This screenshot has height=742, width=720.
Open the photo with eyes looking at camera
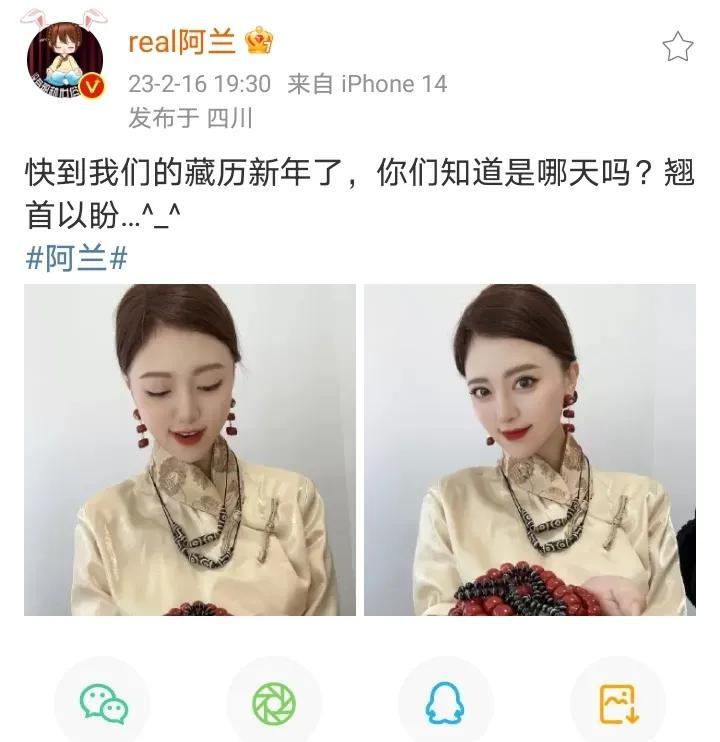click(x=530, y=450)
